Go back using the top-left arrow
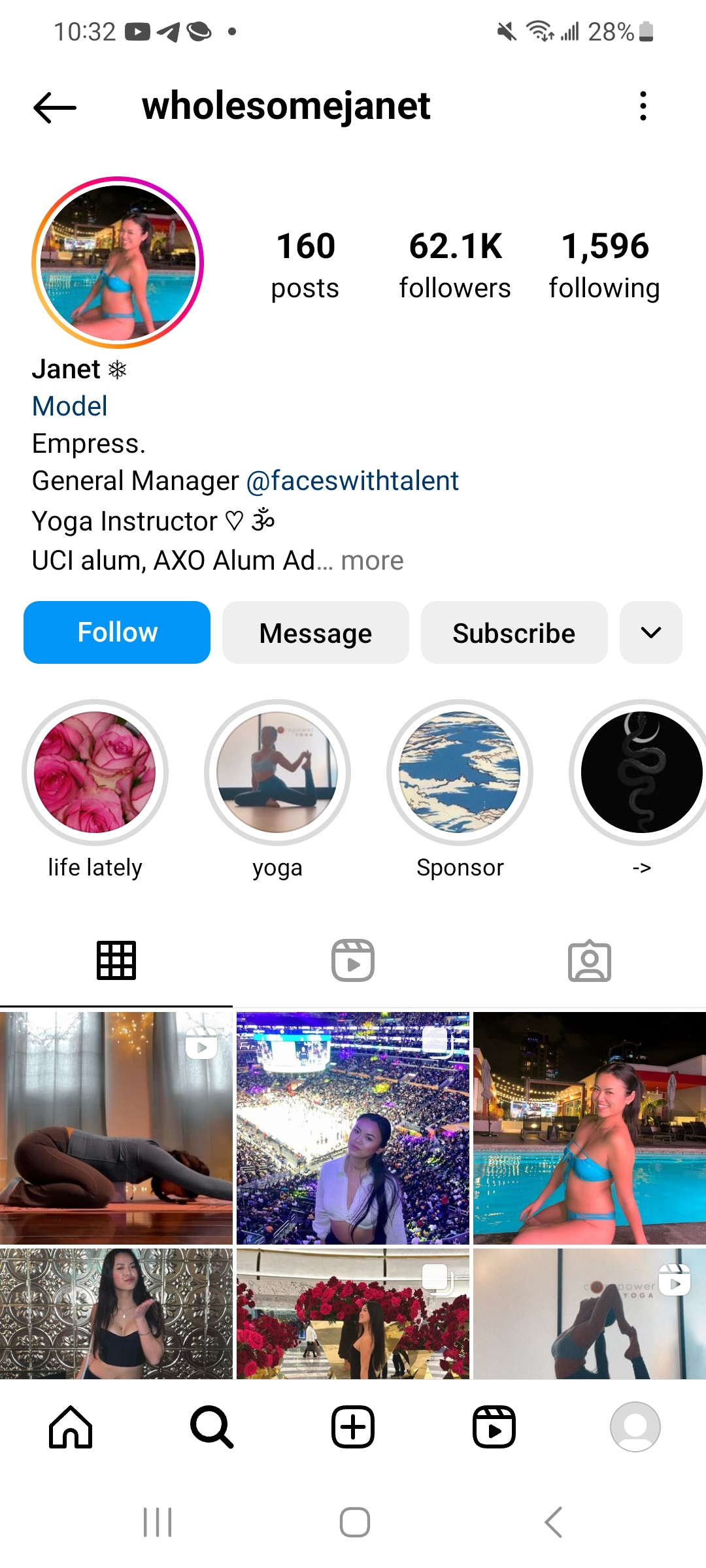Viewport: 706px width, 1568px height. click(55, 107)
